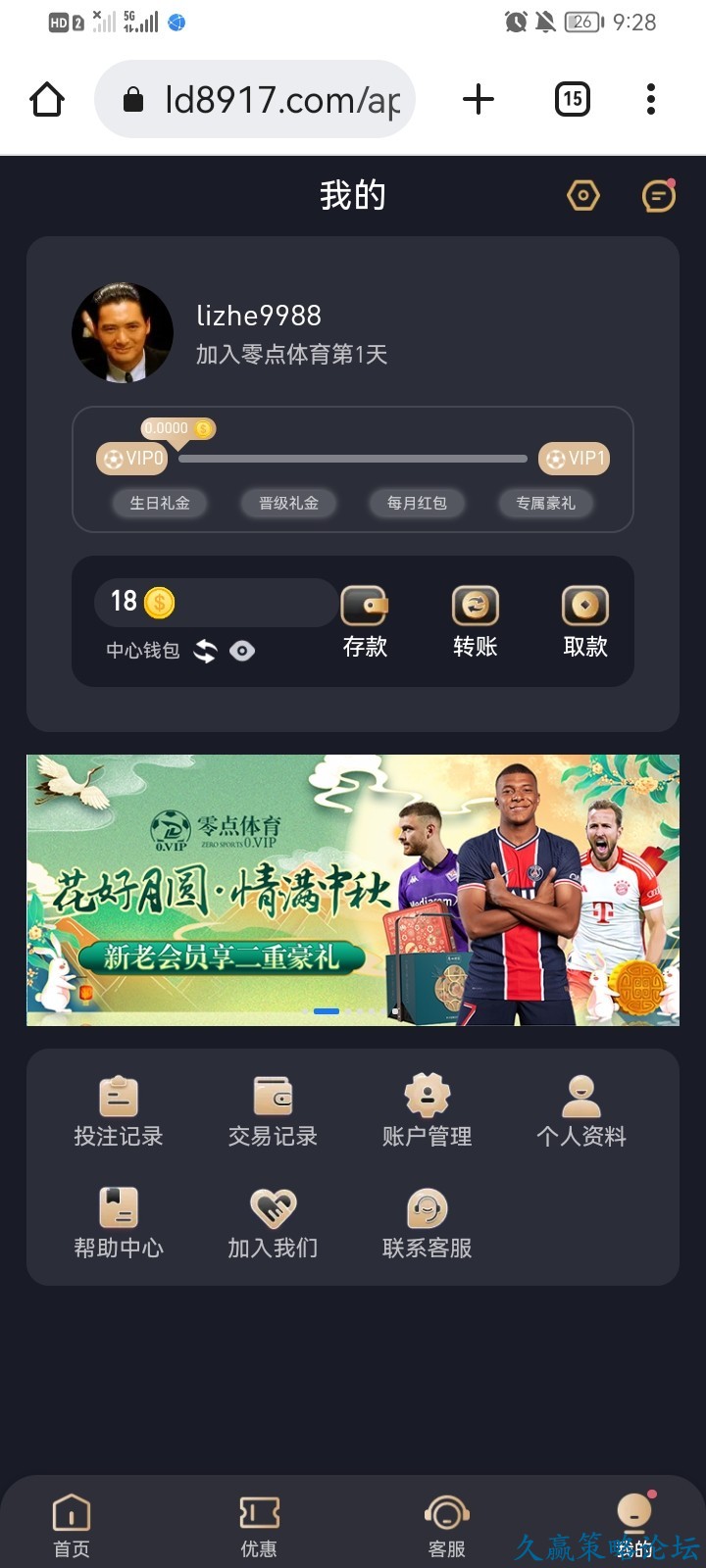This screenshot has width=706, height=1568.
Task: Open 转账 transfer option
Action: click(476, 622)
